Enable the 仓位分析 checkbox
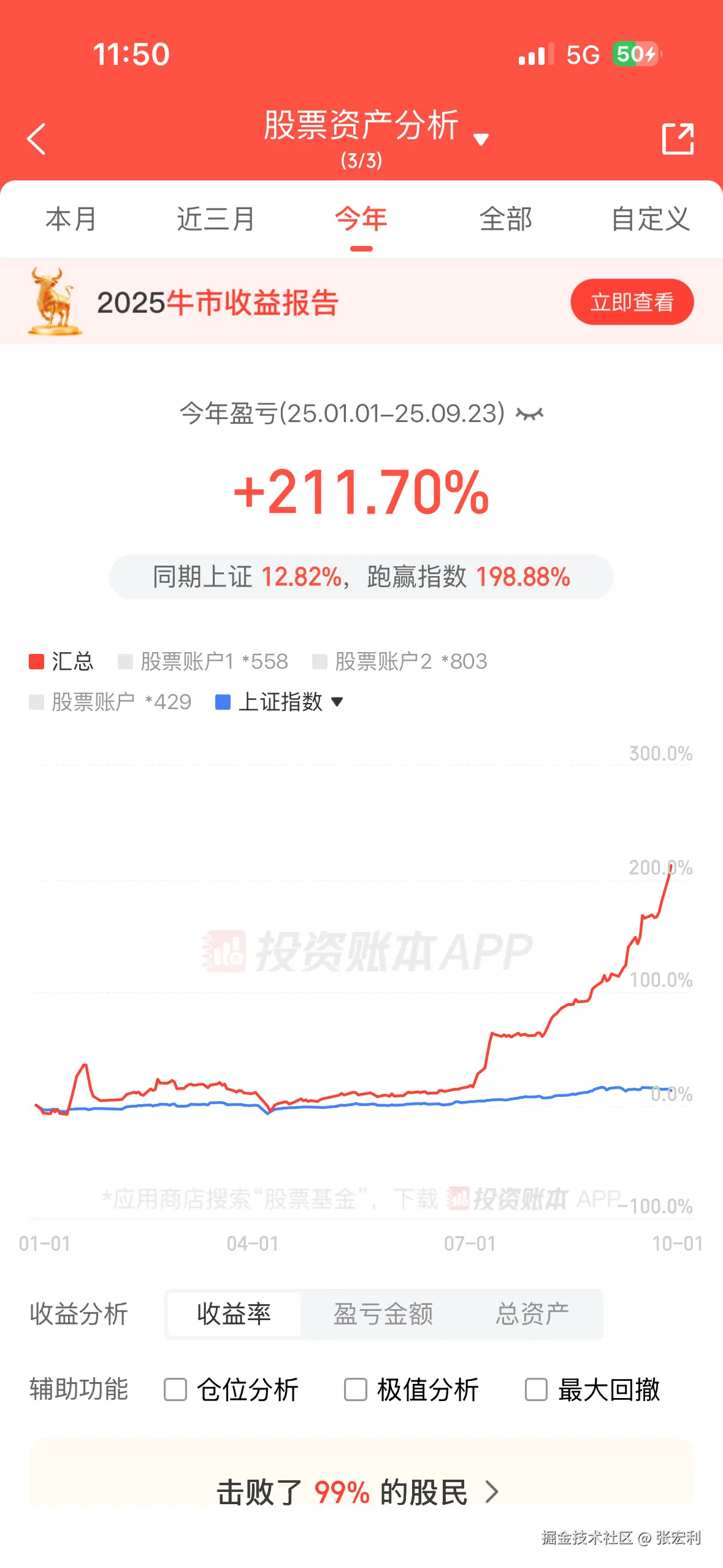 click(175, 1389)
